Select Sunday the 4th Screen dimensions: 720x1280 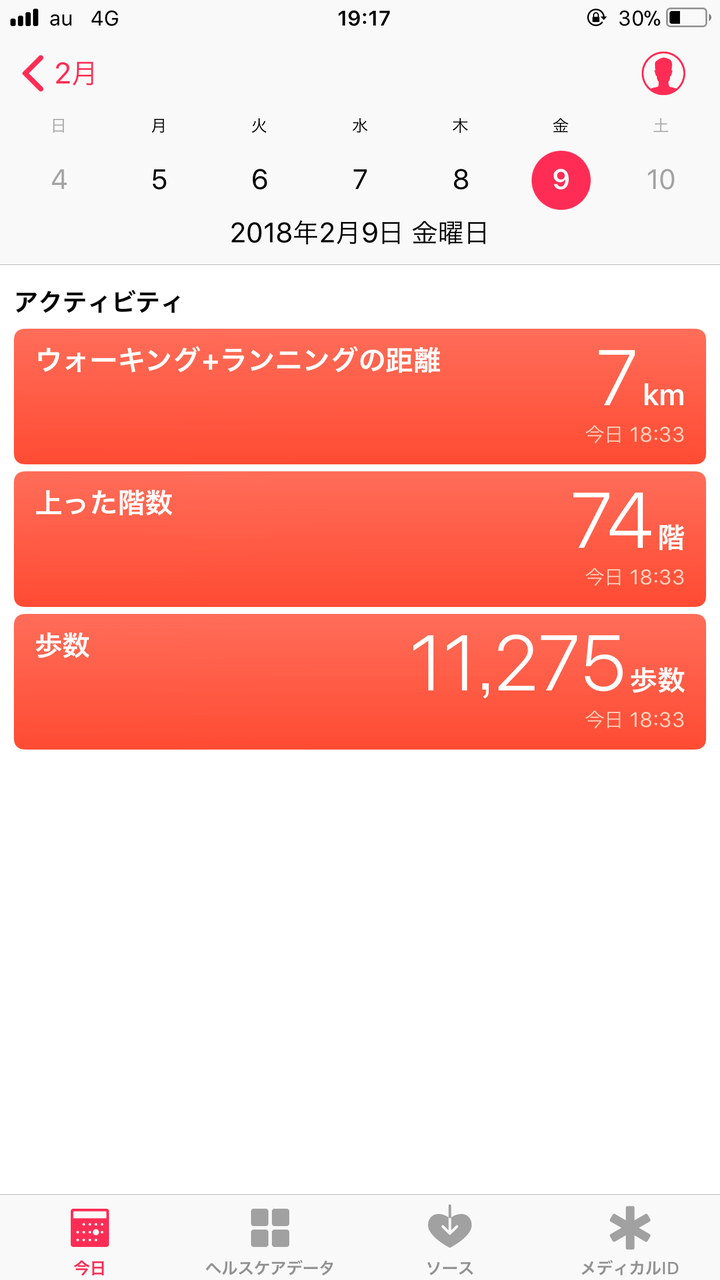(x=59, y=180)
